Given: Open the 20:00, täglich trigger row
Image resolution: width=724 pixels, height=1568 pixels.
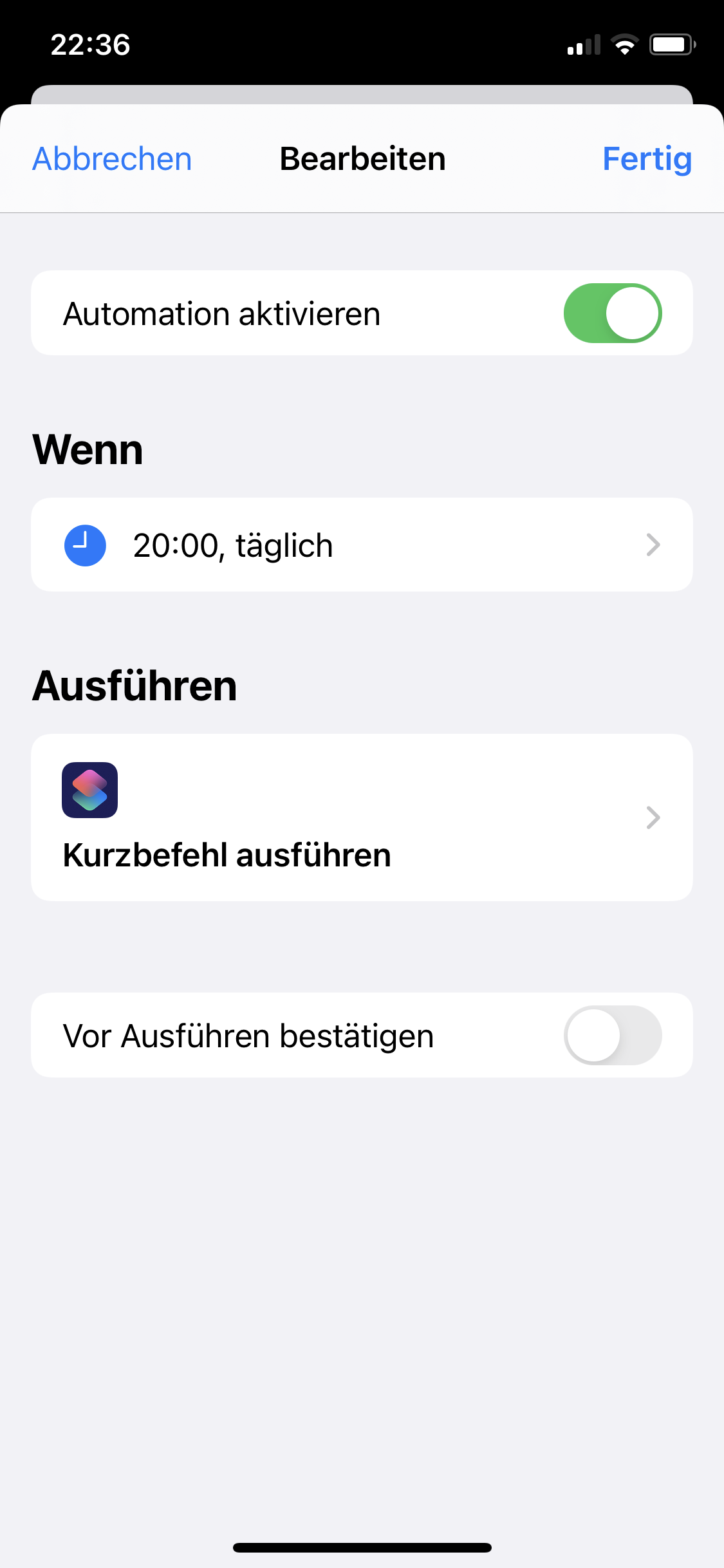Looking at the screenshot, I should coord(362,545).
